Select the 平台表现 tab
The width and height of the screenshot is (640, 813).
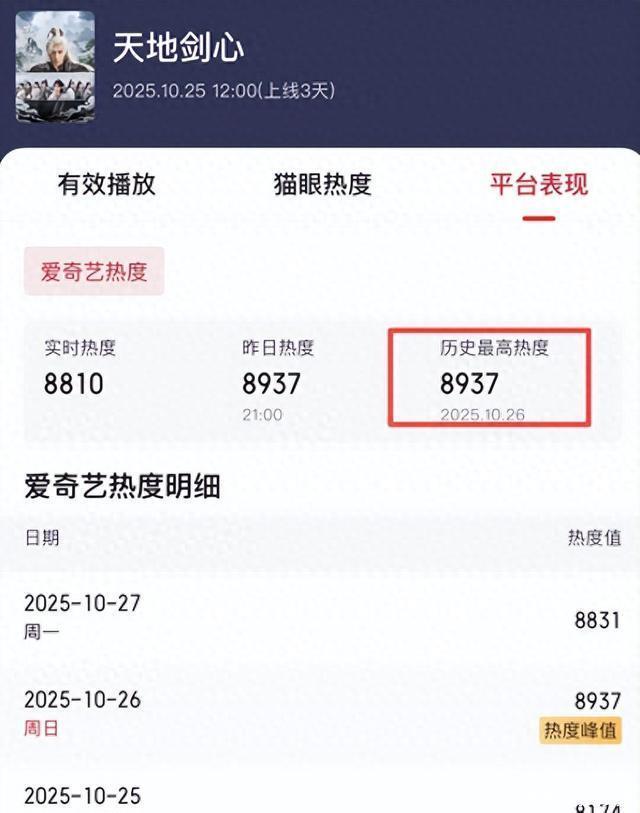[538, 185]
